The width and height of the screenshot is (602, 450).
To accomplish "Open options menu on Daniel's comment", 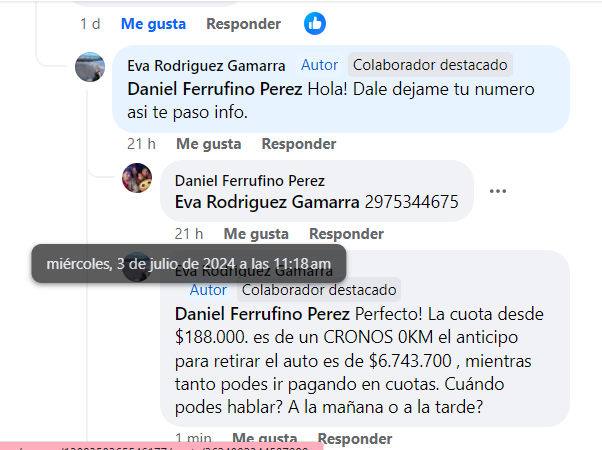I will (x=498, y=190).
